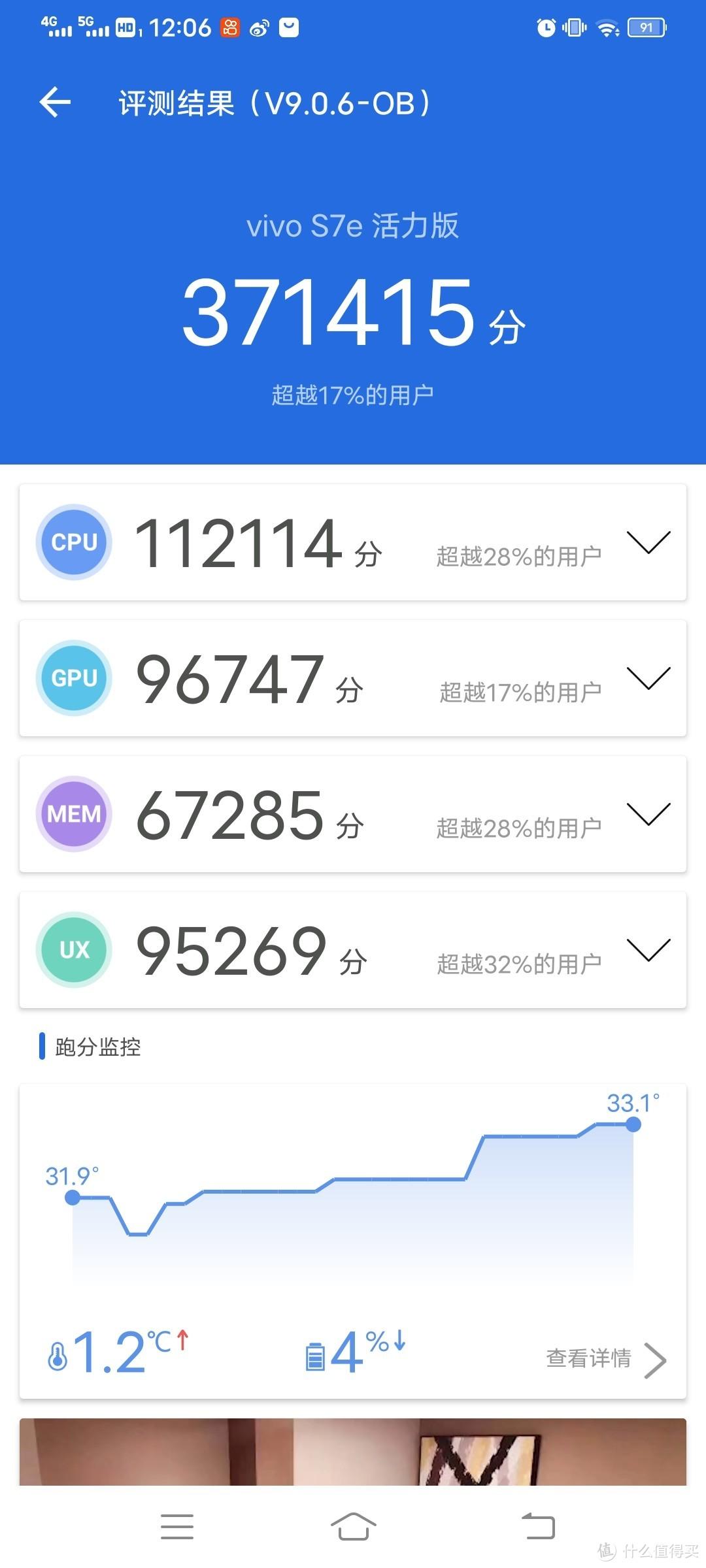Open the image banner below the chart
706x1568 pixels.
pyautogui.click(x=353, y=1452)
